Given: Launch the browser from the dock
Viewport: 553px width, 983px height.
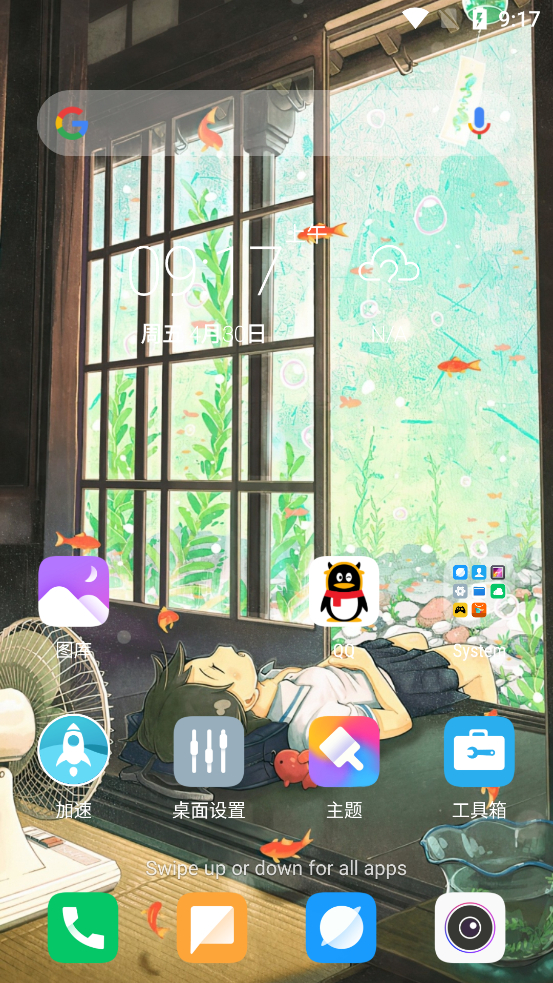Looking at the screenshot, I should coord(341,928).
